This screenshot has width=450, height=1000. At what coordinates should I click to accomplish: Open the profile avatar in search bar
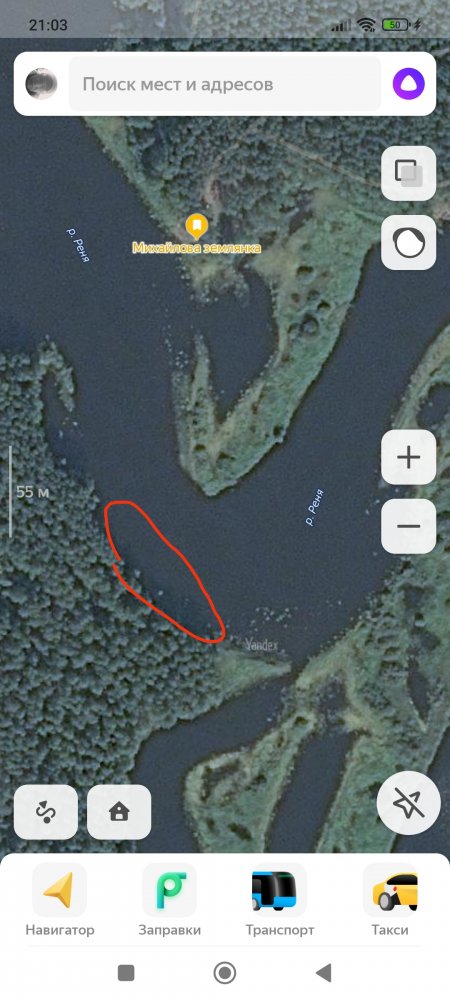point(41,84)
